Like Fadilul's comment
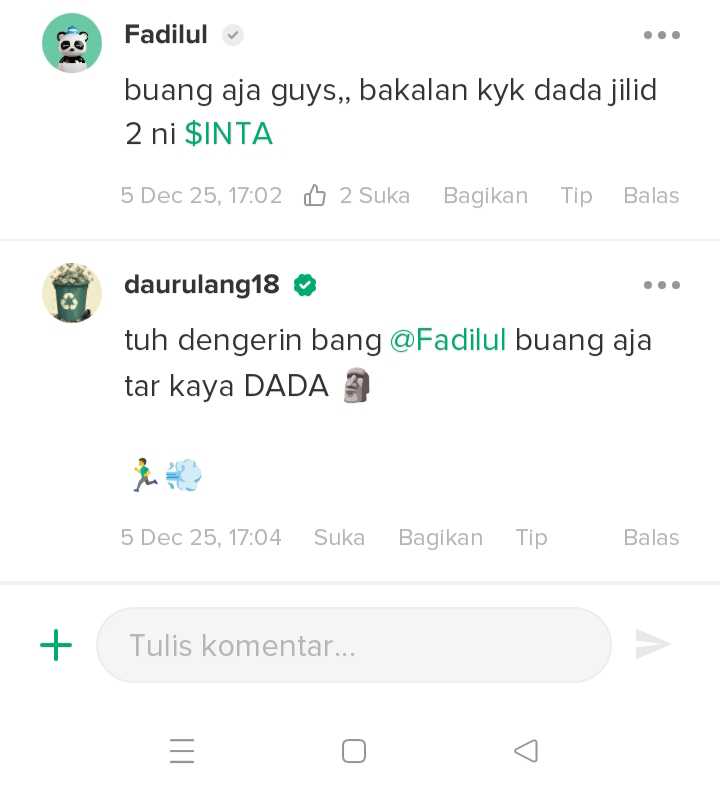Viewport: 720px width, 795px height. (357, 196)
